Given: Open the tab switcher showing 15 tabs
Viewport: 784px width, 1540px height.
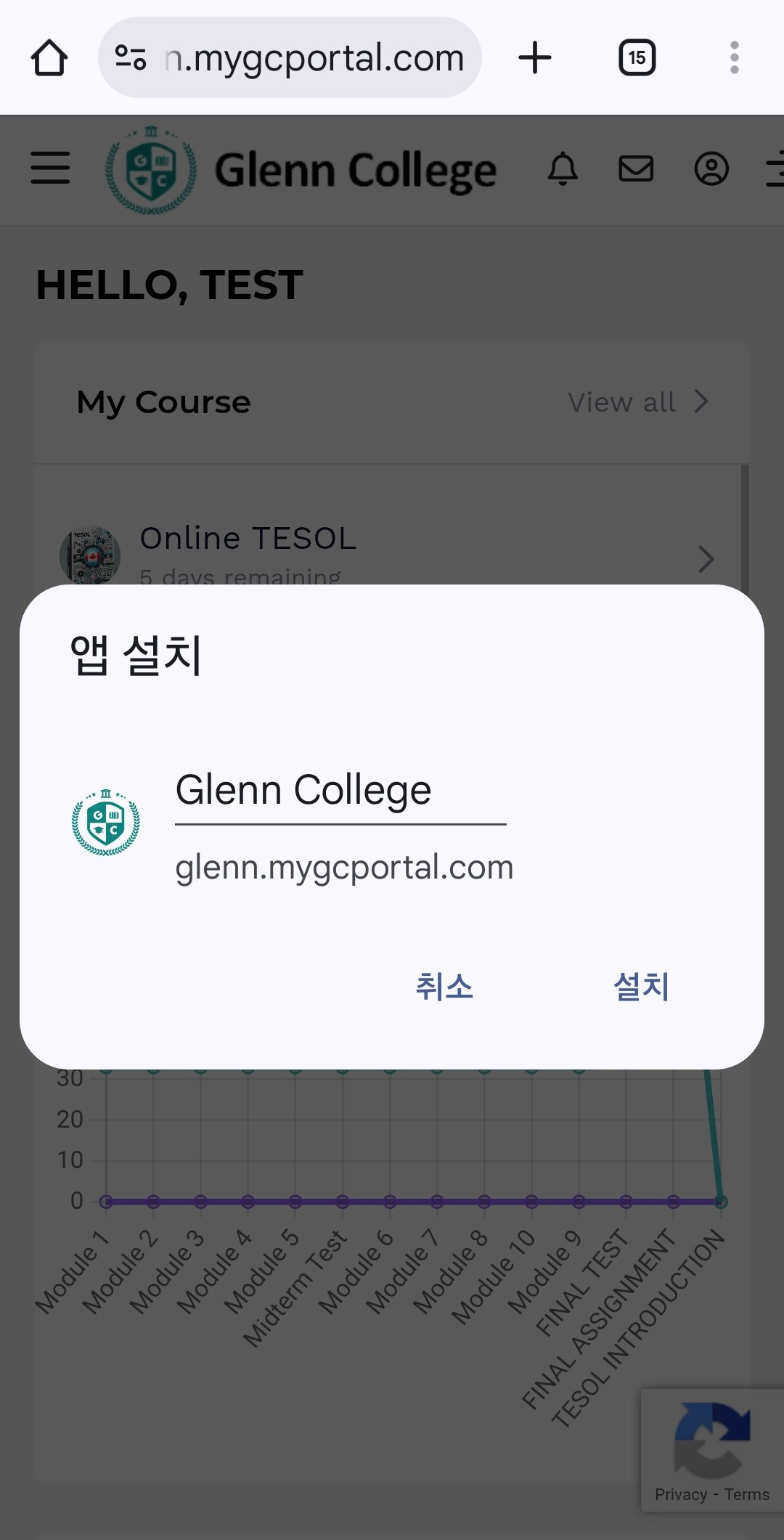Looking at the screenshot, I should (637, 57).
